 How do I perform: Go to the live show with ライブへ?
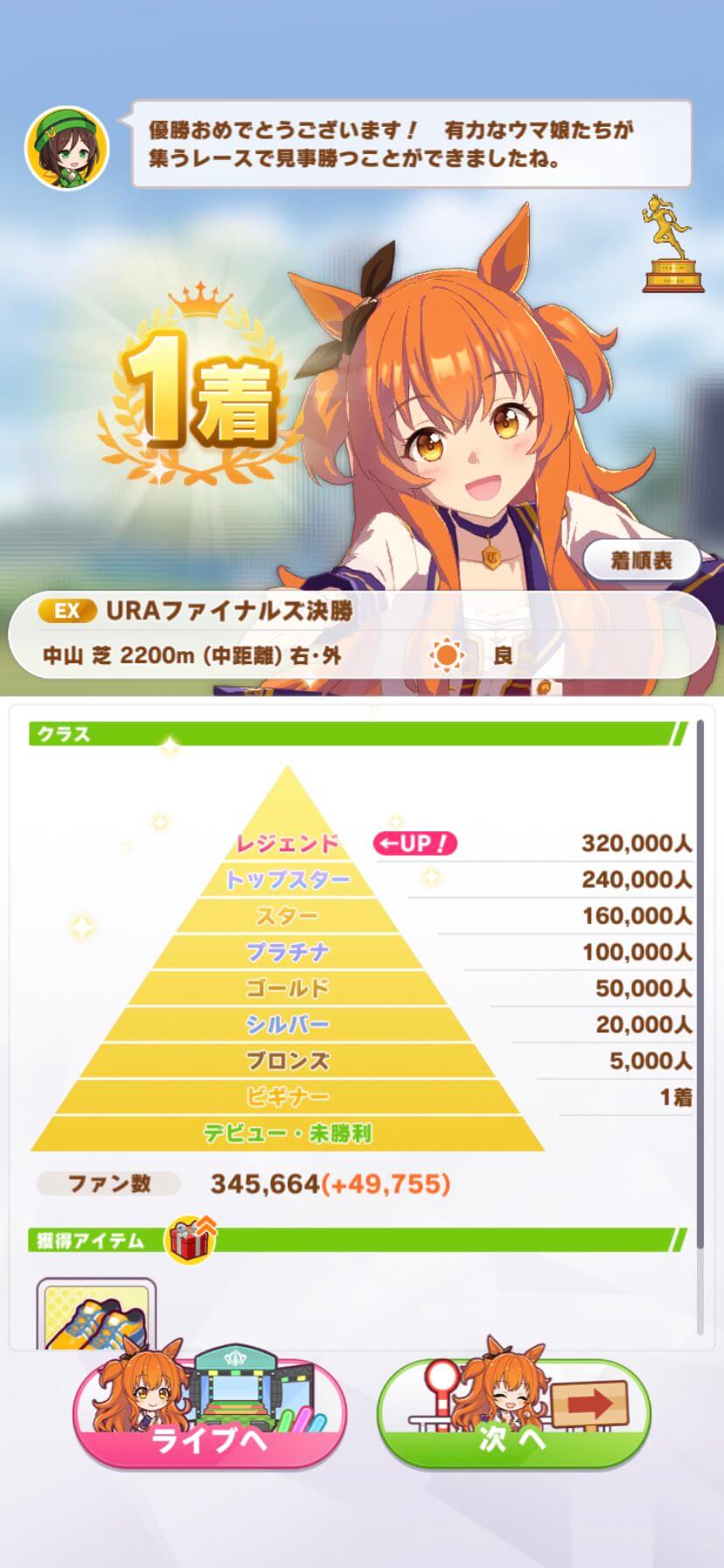click(210, 1417)
